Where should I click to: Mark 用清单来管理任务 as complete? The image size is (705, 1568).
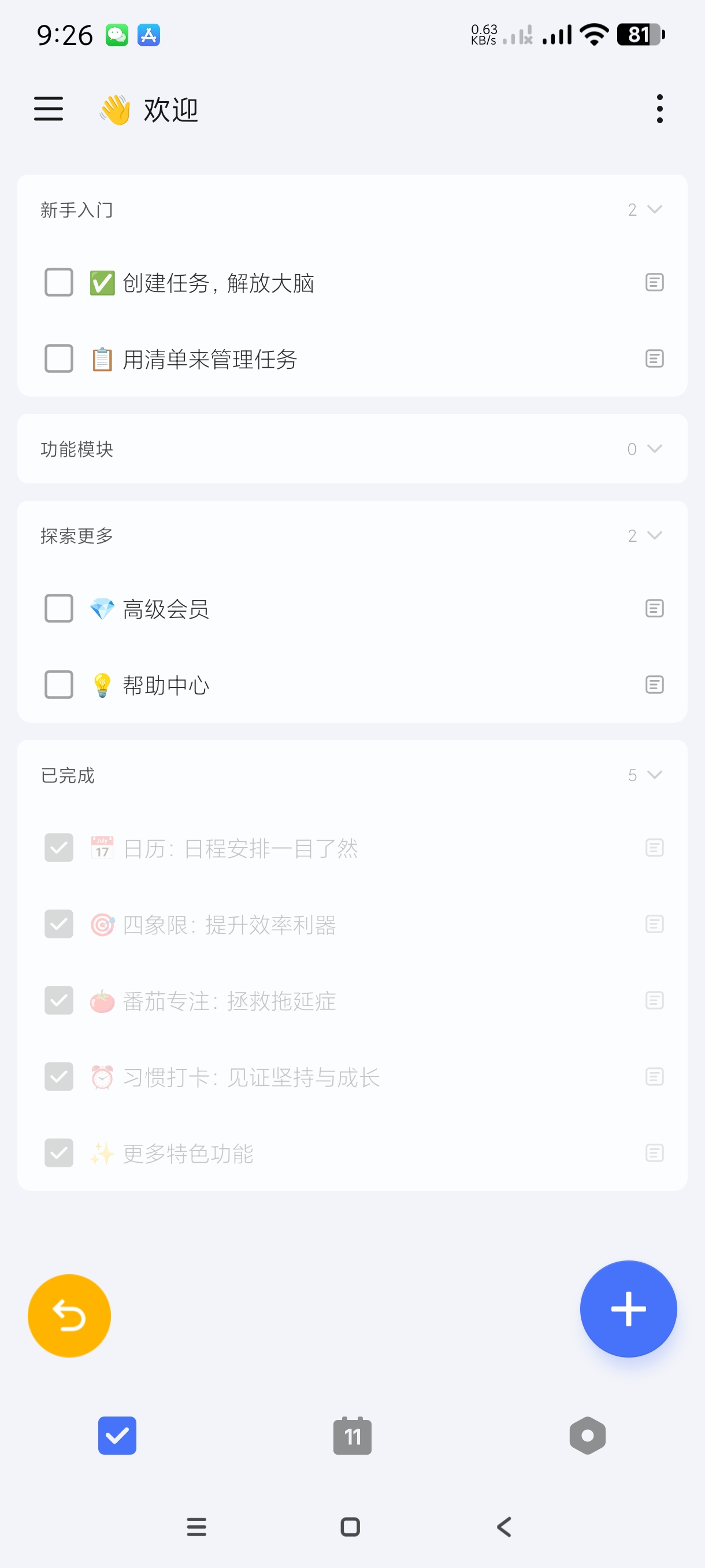59,358
